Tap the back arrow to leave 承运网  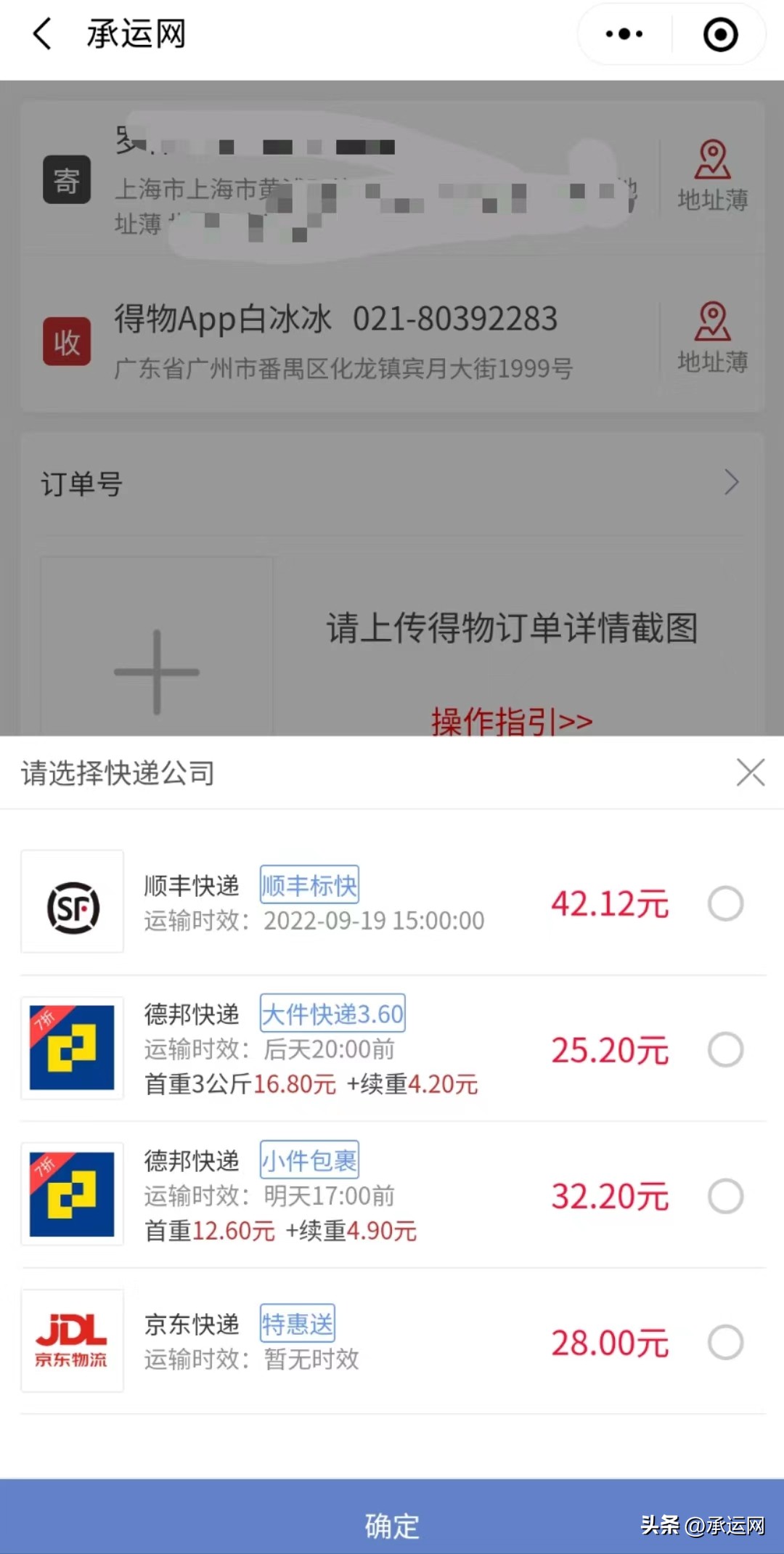tap(41, 33)
